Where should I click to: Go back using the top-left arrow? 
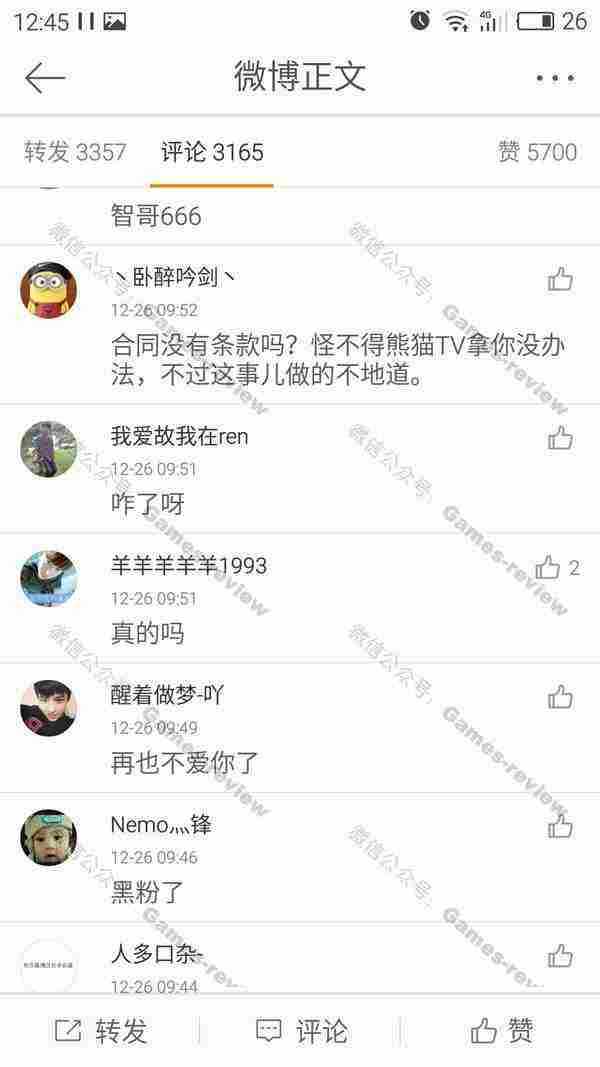[x=45, y=78]
